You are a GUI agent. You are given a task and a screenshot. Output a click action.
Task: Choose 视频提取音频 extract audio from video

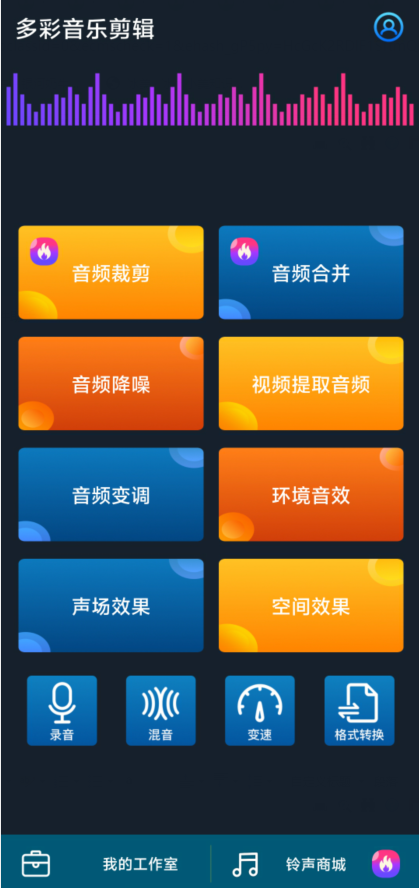pos(311,383)
